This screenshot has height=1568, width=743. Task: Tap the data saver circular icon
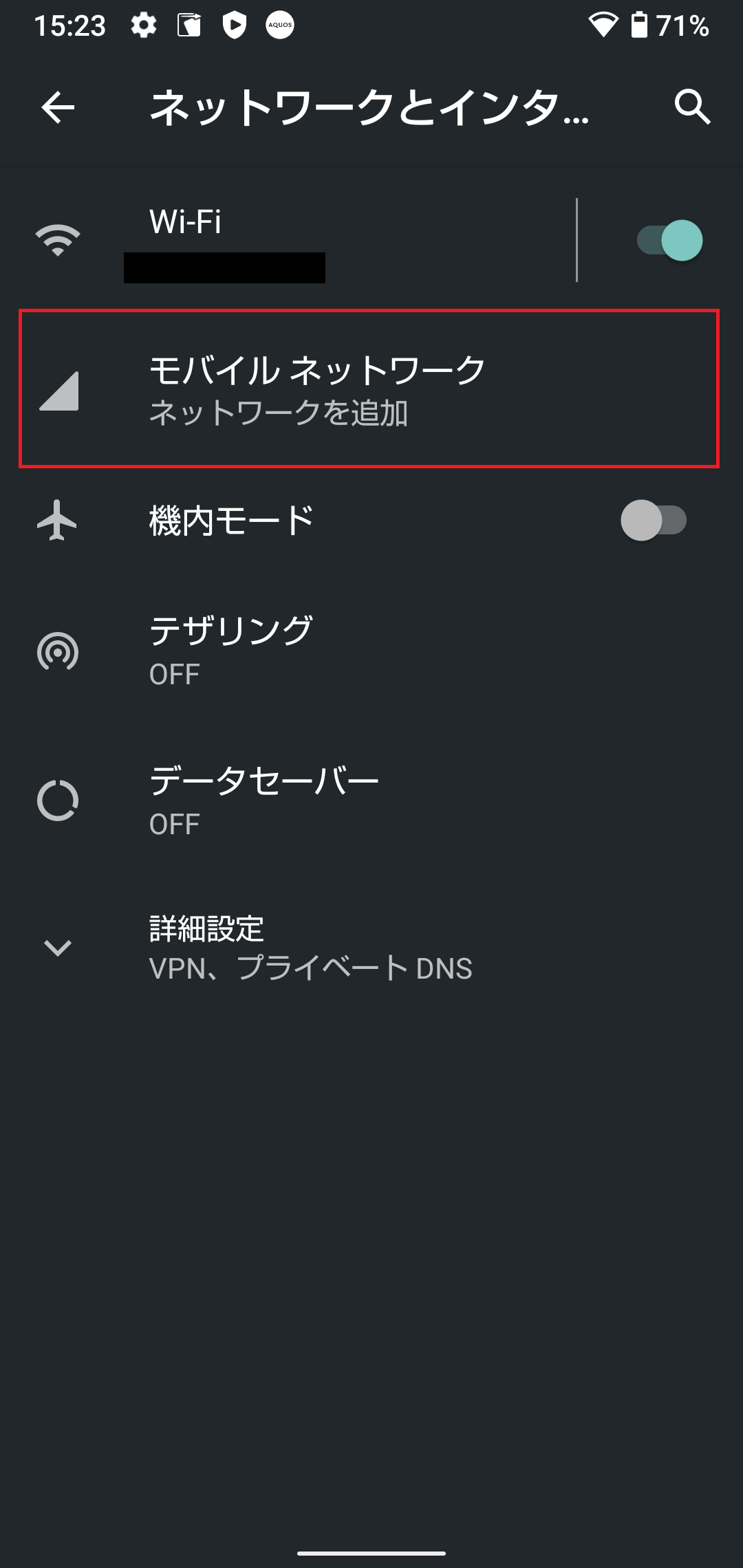58,801
